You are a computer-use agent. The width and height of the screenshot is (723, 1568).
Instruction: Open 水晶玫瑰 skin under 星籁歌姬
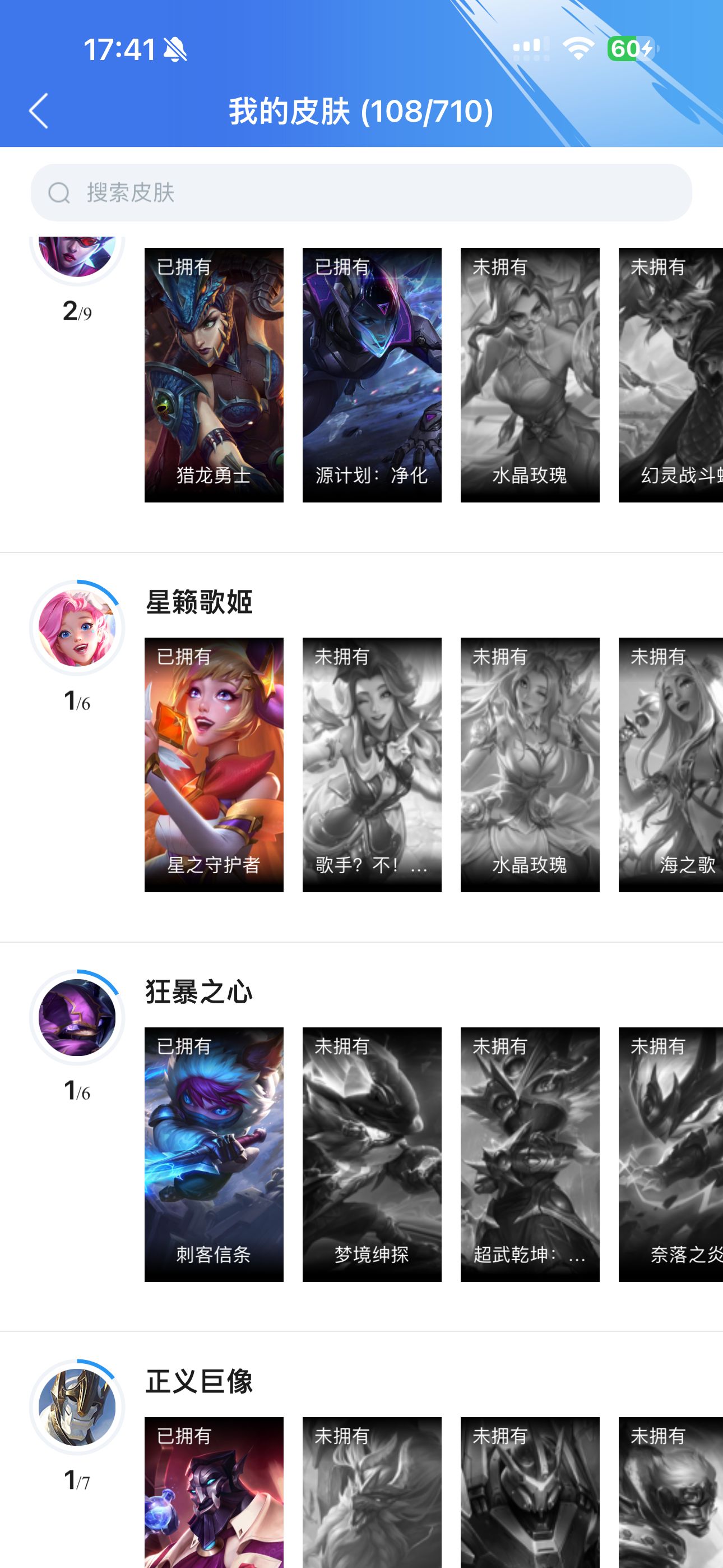530,764
